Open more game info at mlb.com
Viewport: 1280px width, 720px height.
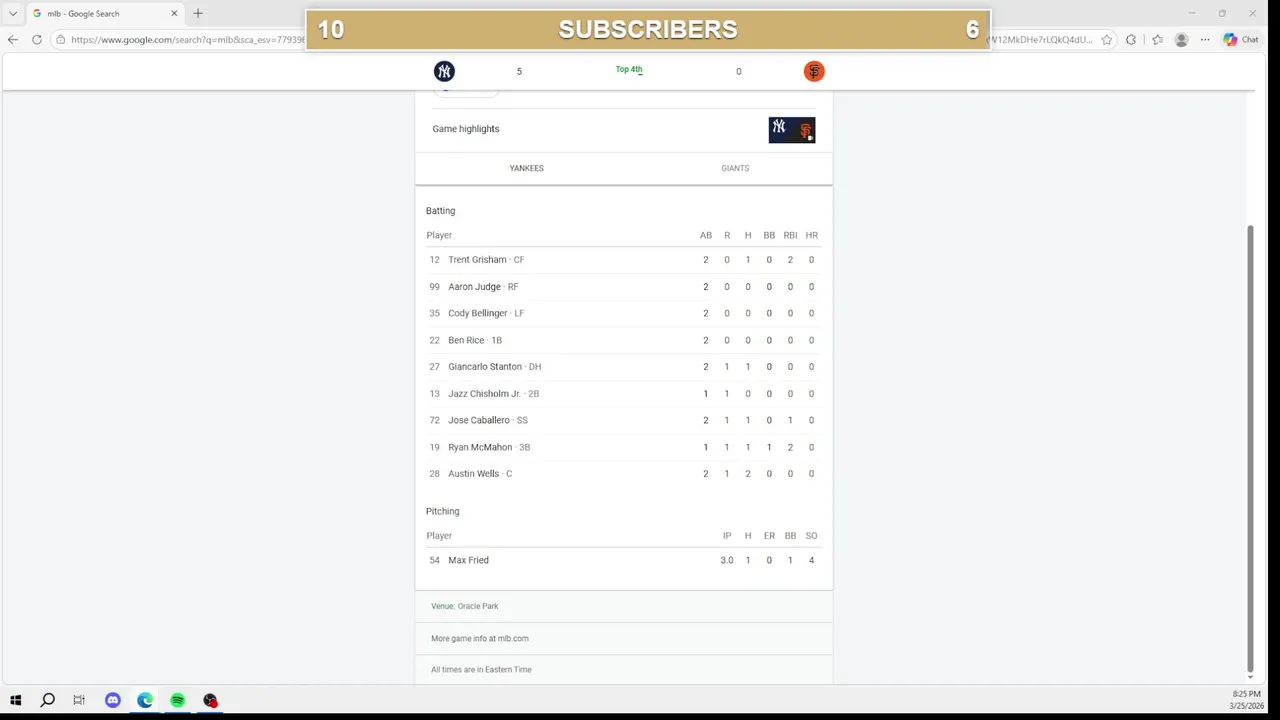click(480, 638)
